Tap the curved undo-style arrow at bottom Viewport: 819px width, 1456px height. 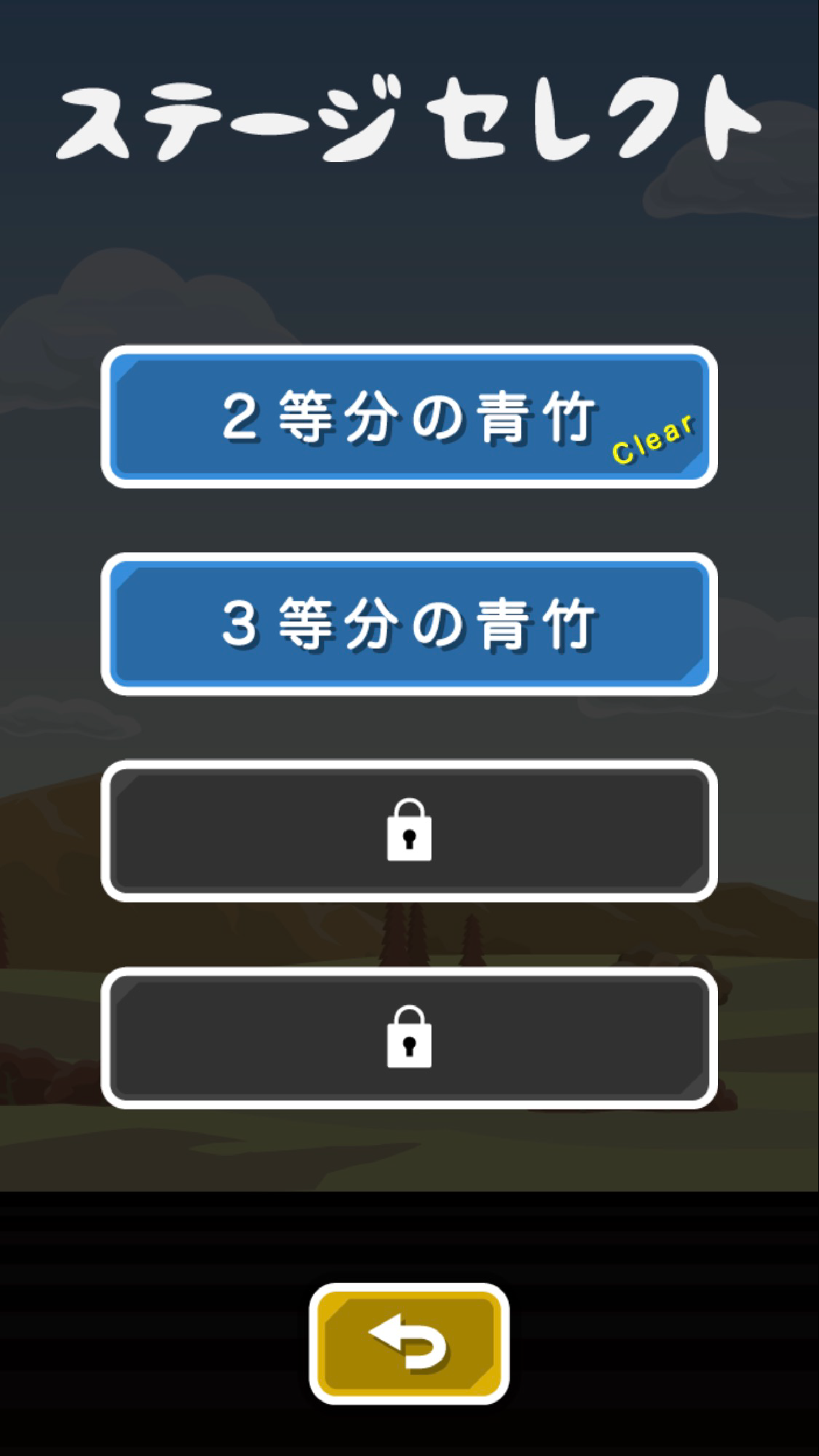click(409, 1342)
